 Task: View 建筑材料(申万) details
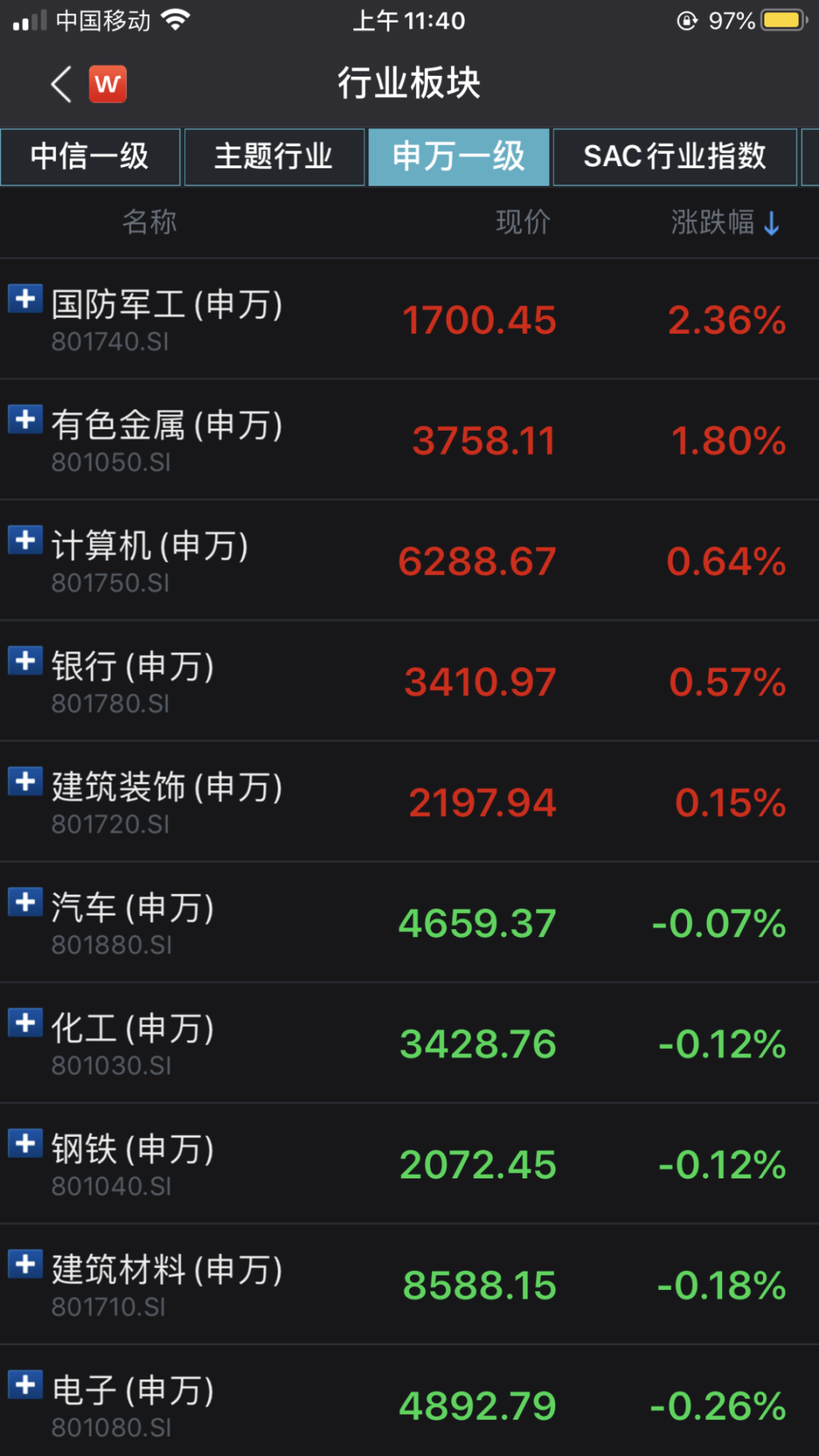[409, 1284]
